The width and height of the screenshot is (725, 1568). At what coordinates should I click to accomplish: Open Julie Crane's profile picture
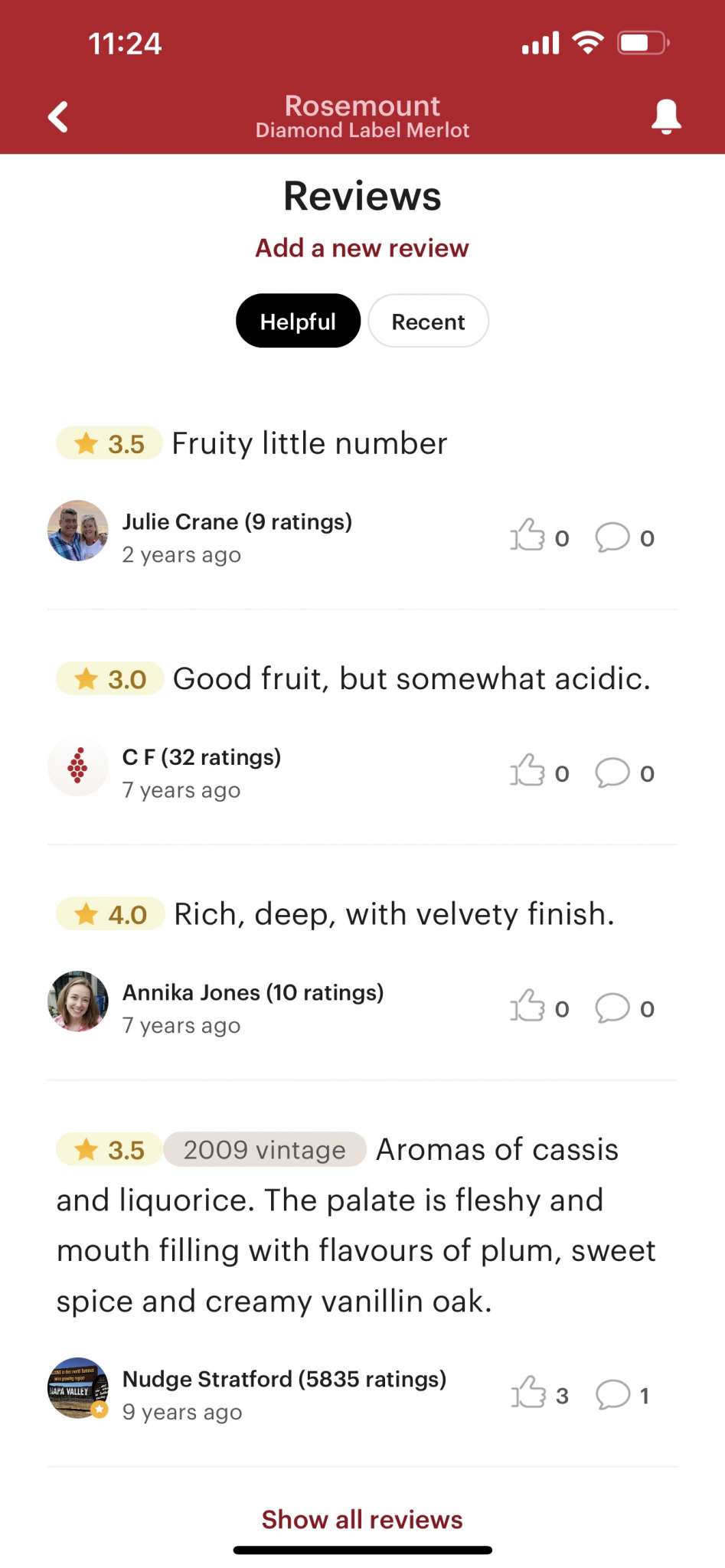pyautogui.click(x=77, y=531)
